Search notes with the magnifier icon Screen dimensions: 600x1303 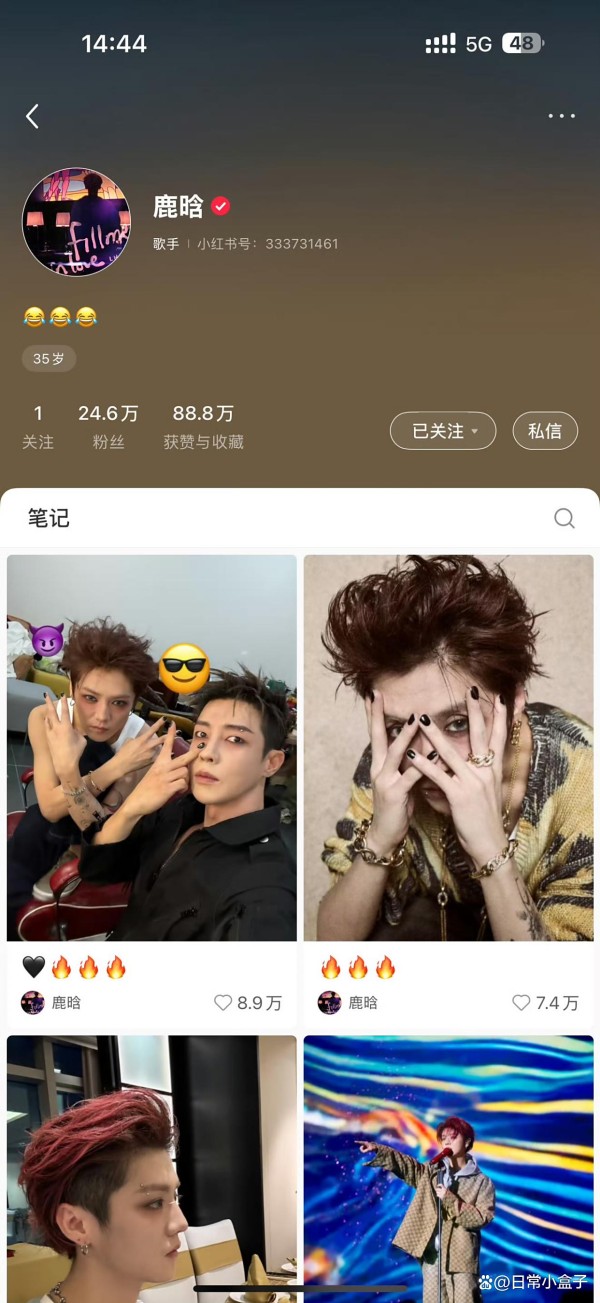564,518
